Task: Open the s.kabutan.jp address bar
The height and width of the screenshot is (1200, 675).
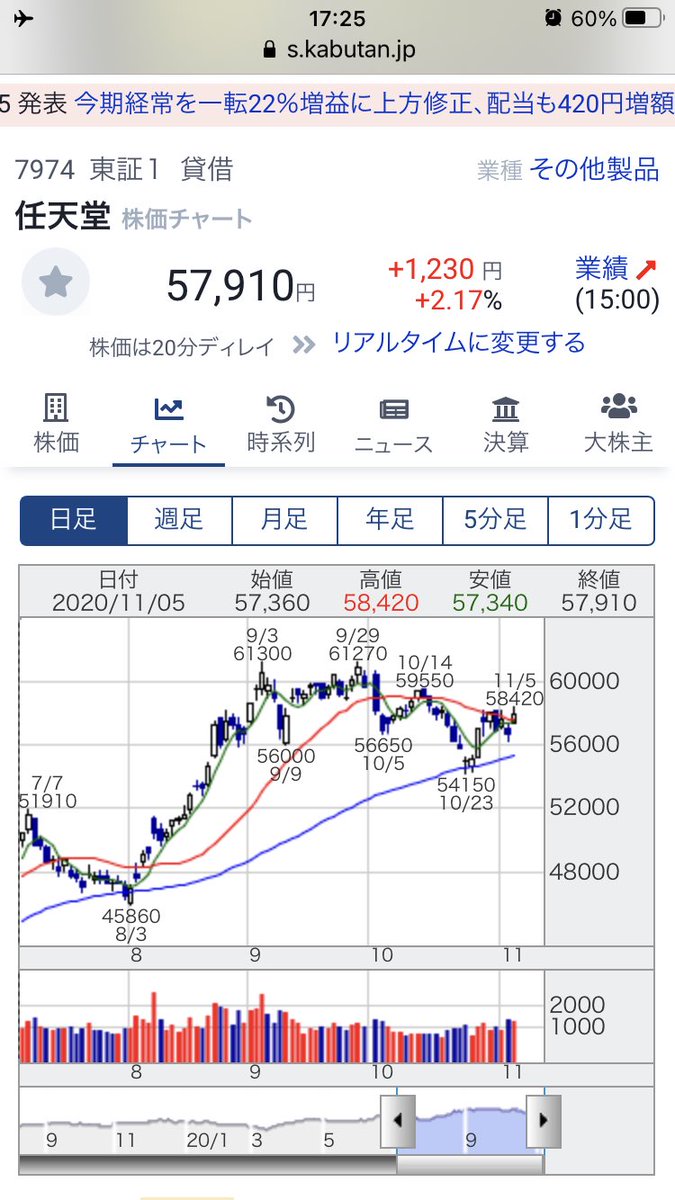Action: (x=337, y=49)
